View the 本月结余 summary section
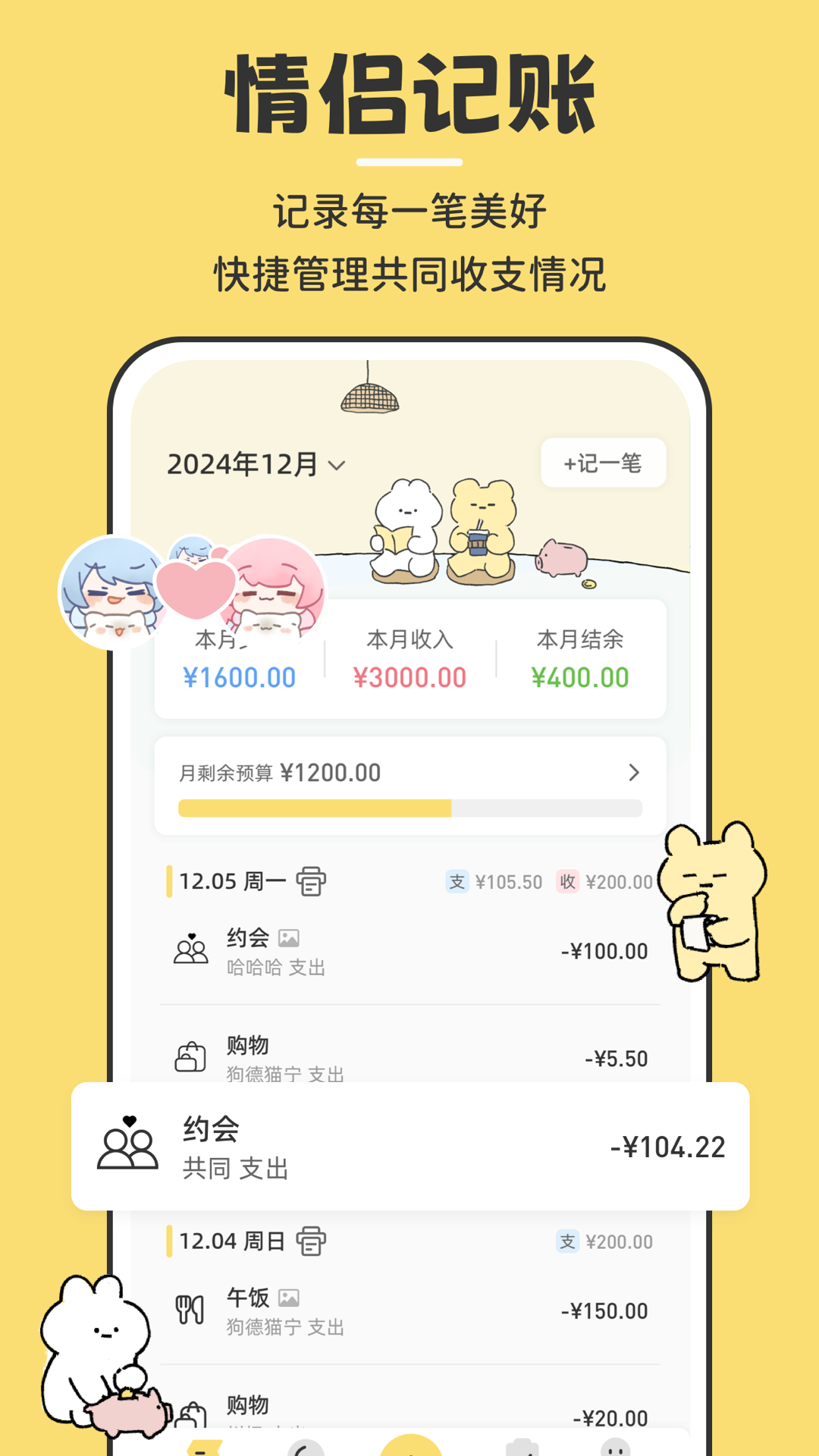The width and height of the screenshot is (819, 1456). coord(580,658)
